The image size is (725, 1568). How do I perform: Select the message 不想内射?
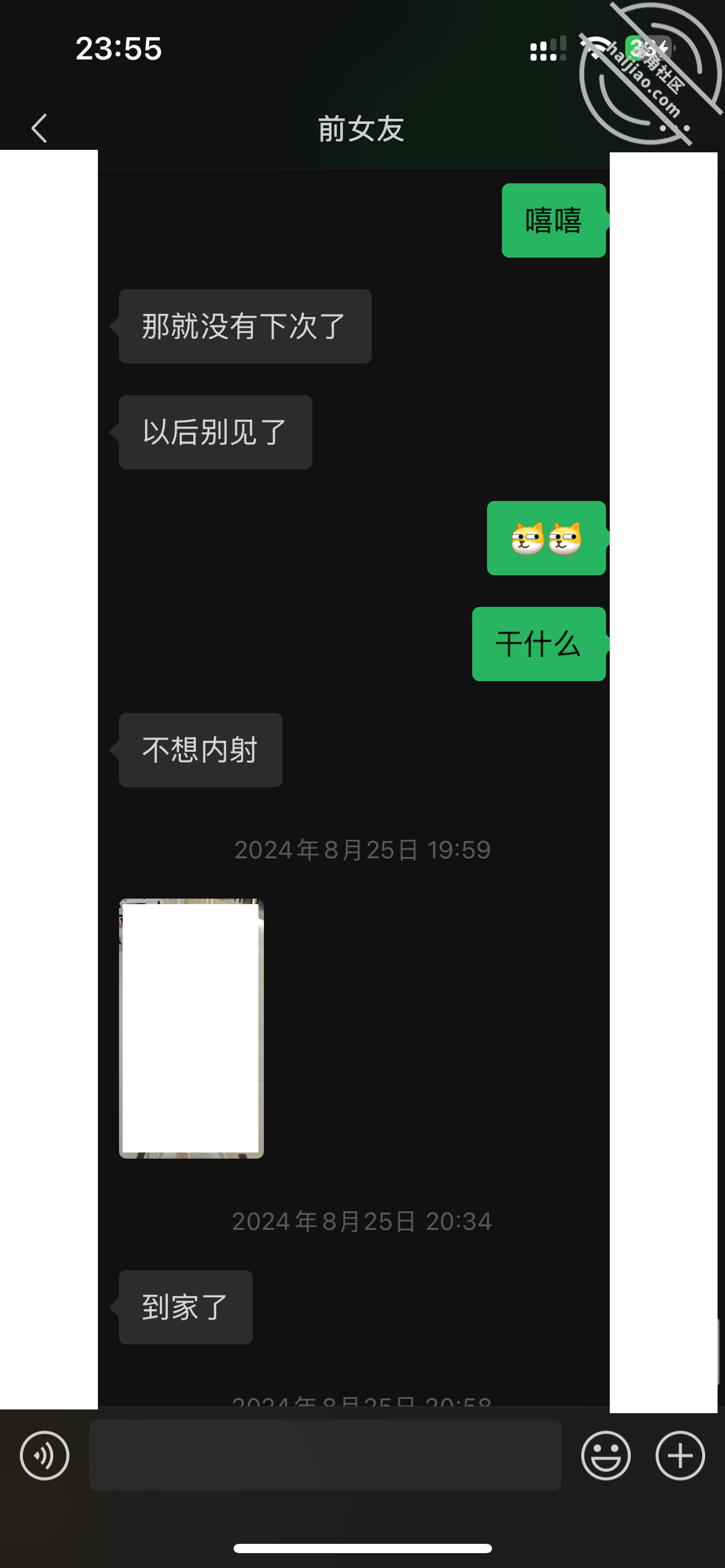(200, 750)
